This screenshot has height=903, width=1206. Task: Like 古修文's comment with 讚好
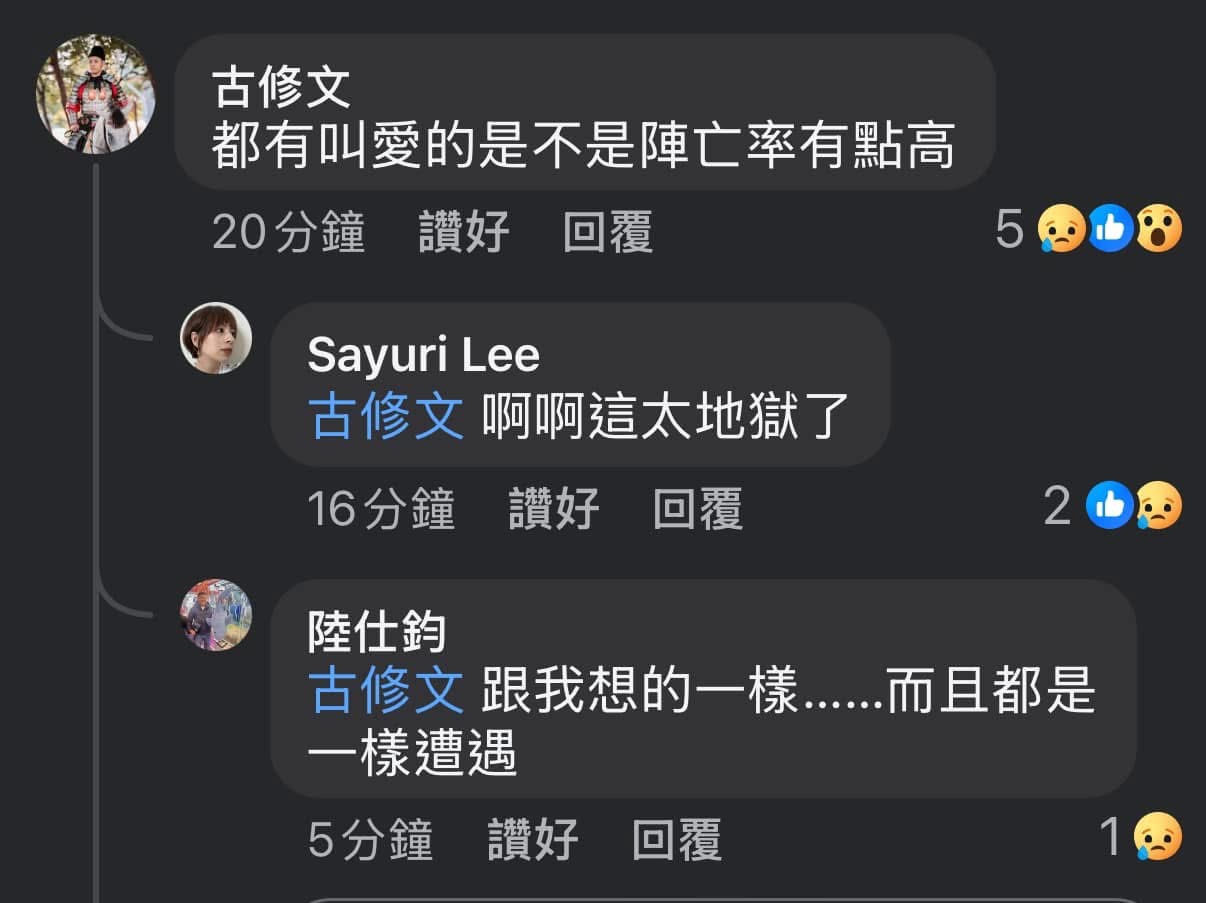[463, 232]
